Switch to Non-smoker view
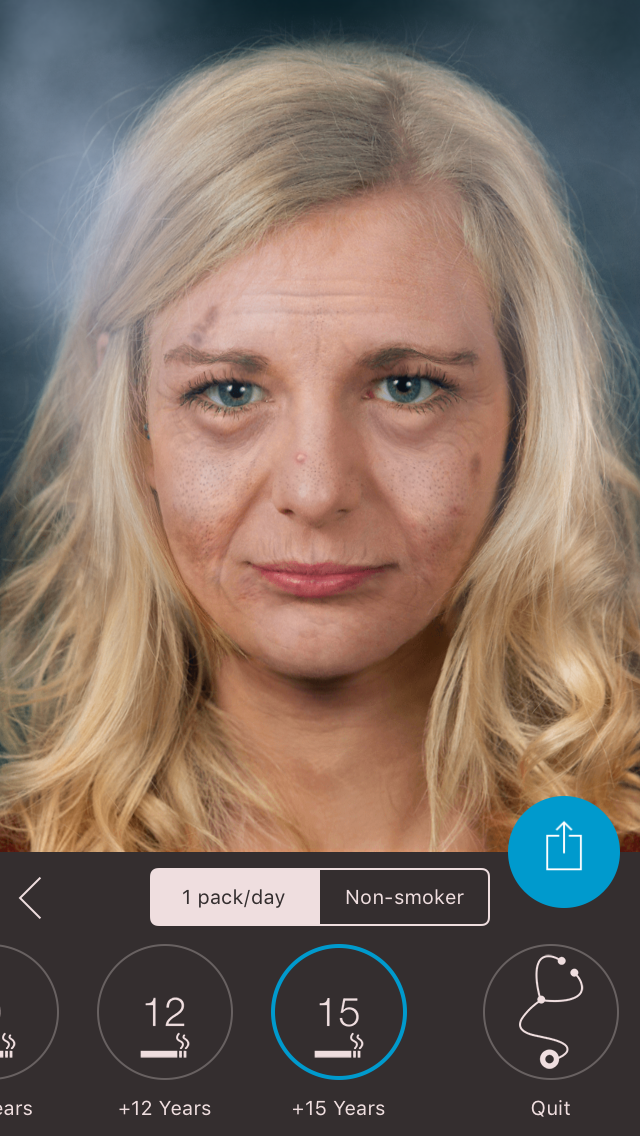 (404, 897)
